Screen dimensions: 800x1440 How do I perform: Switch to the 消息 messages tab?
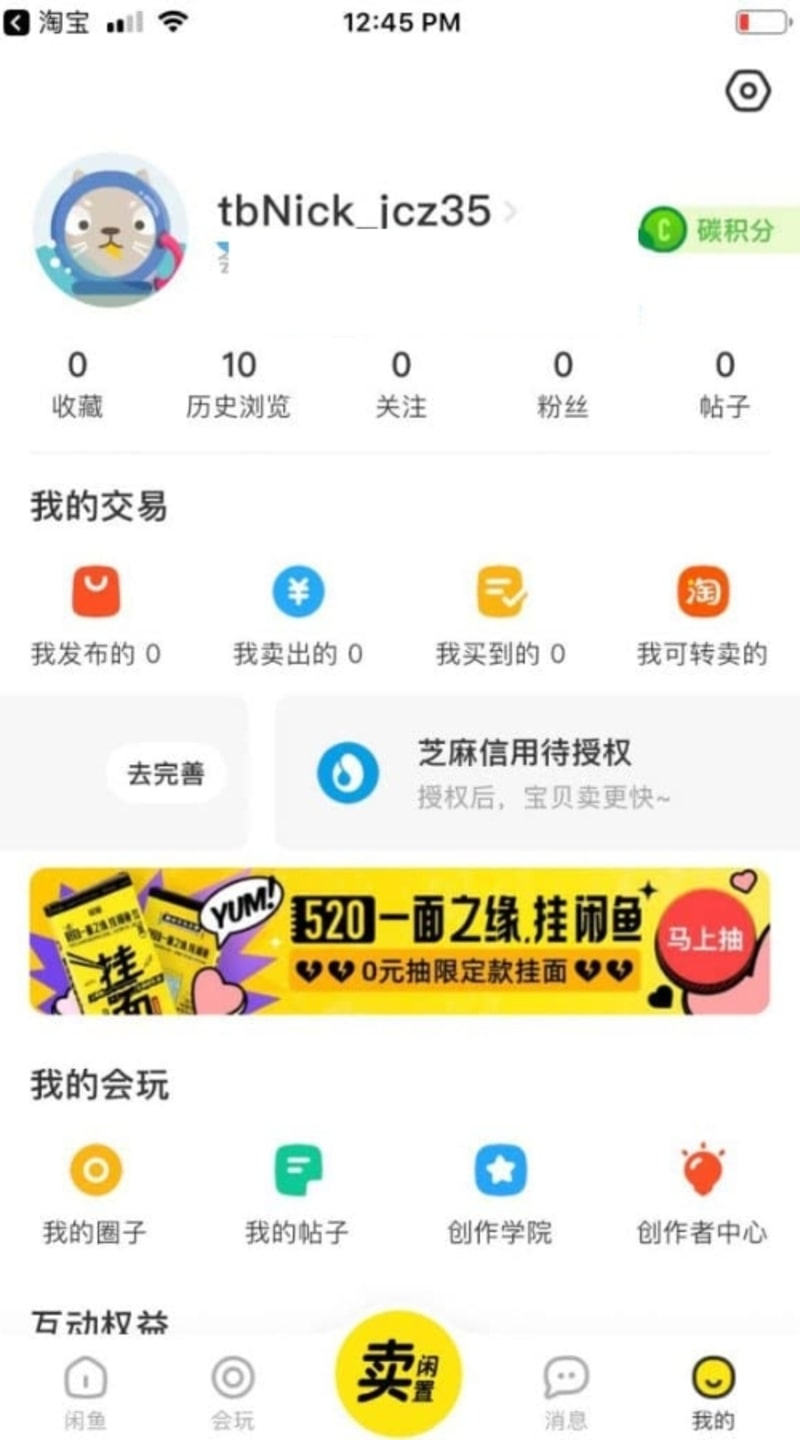click(565, 1394)
